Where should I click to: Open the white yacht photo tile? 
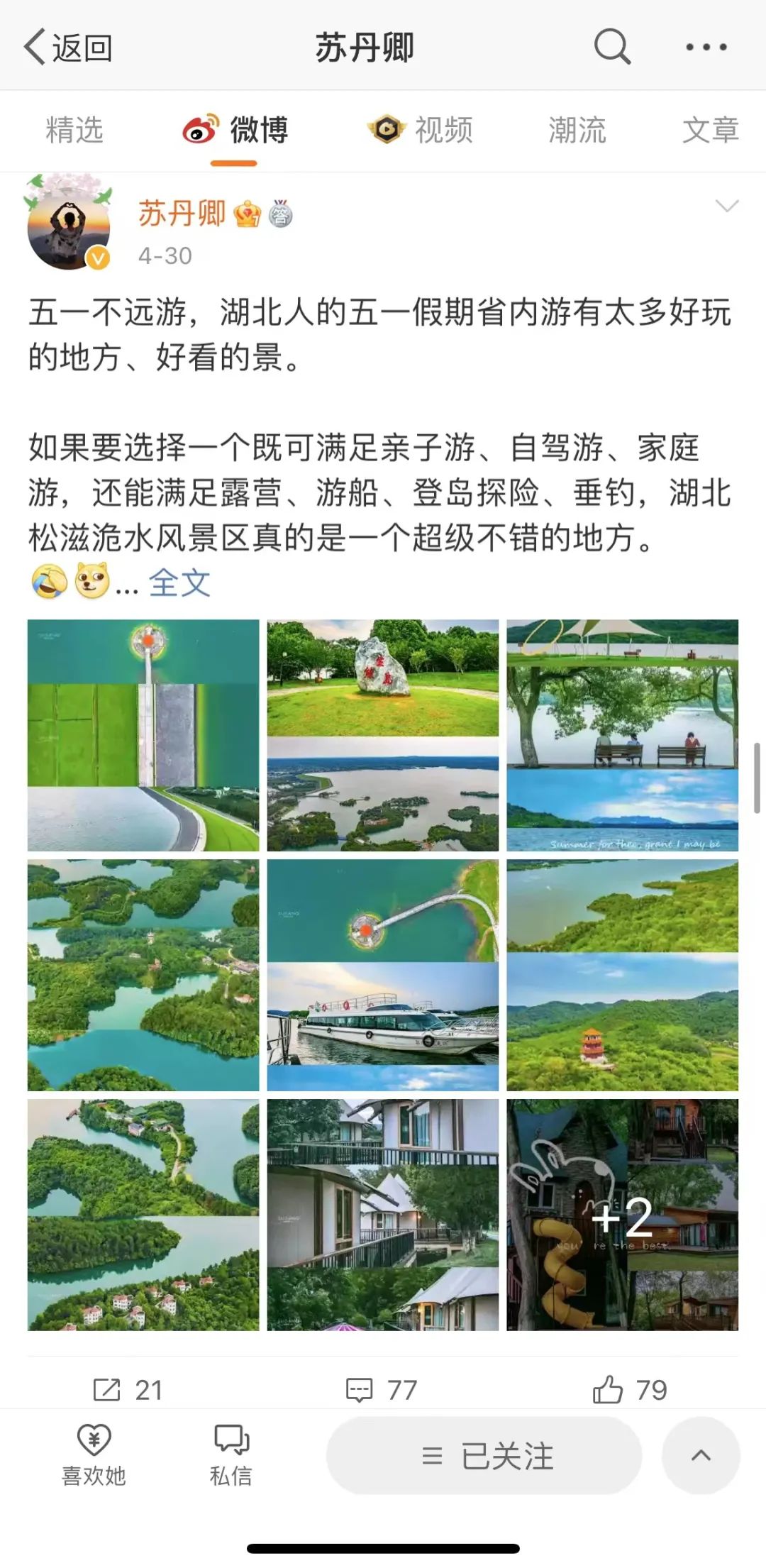click(383, 975)
